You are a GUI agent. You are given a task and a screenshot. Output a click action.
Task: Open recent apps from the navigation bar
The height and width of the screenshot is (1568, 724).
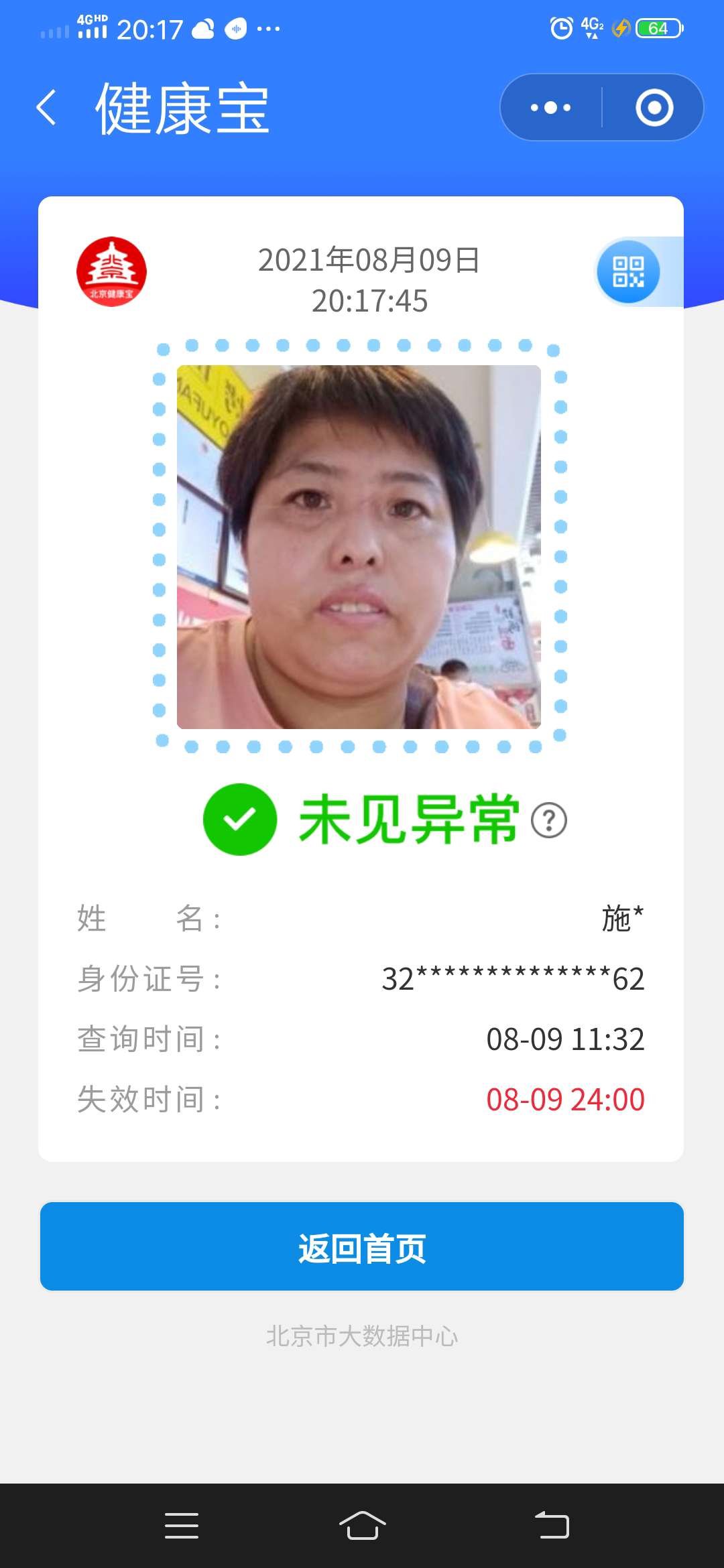pos(182,1526)
